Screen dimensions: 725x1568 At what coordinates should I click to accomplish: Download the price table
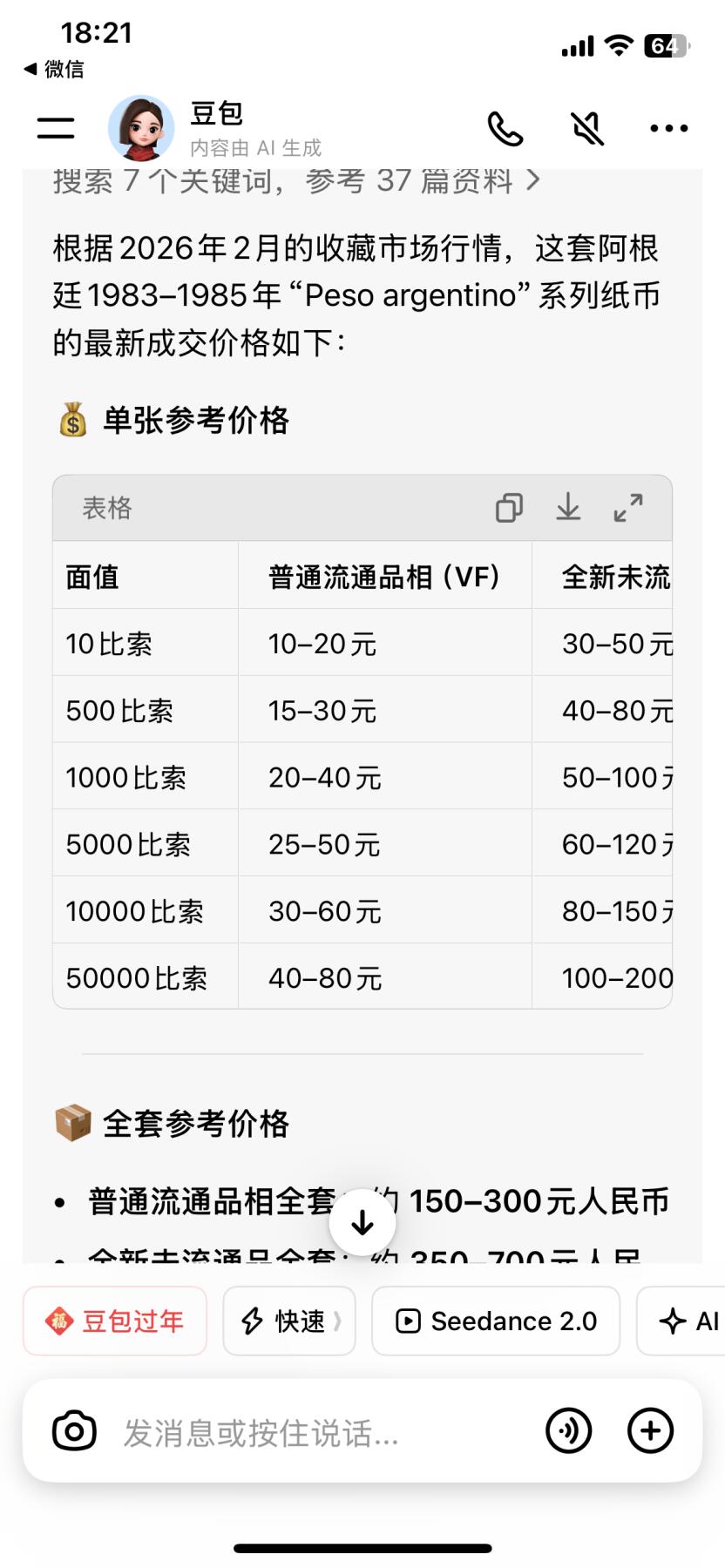click(568, 507)
